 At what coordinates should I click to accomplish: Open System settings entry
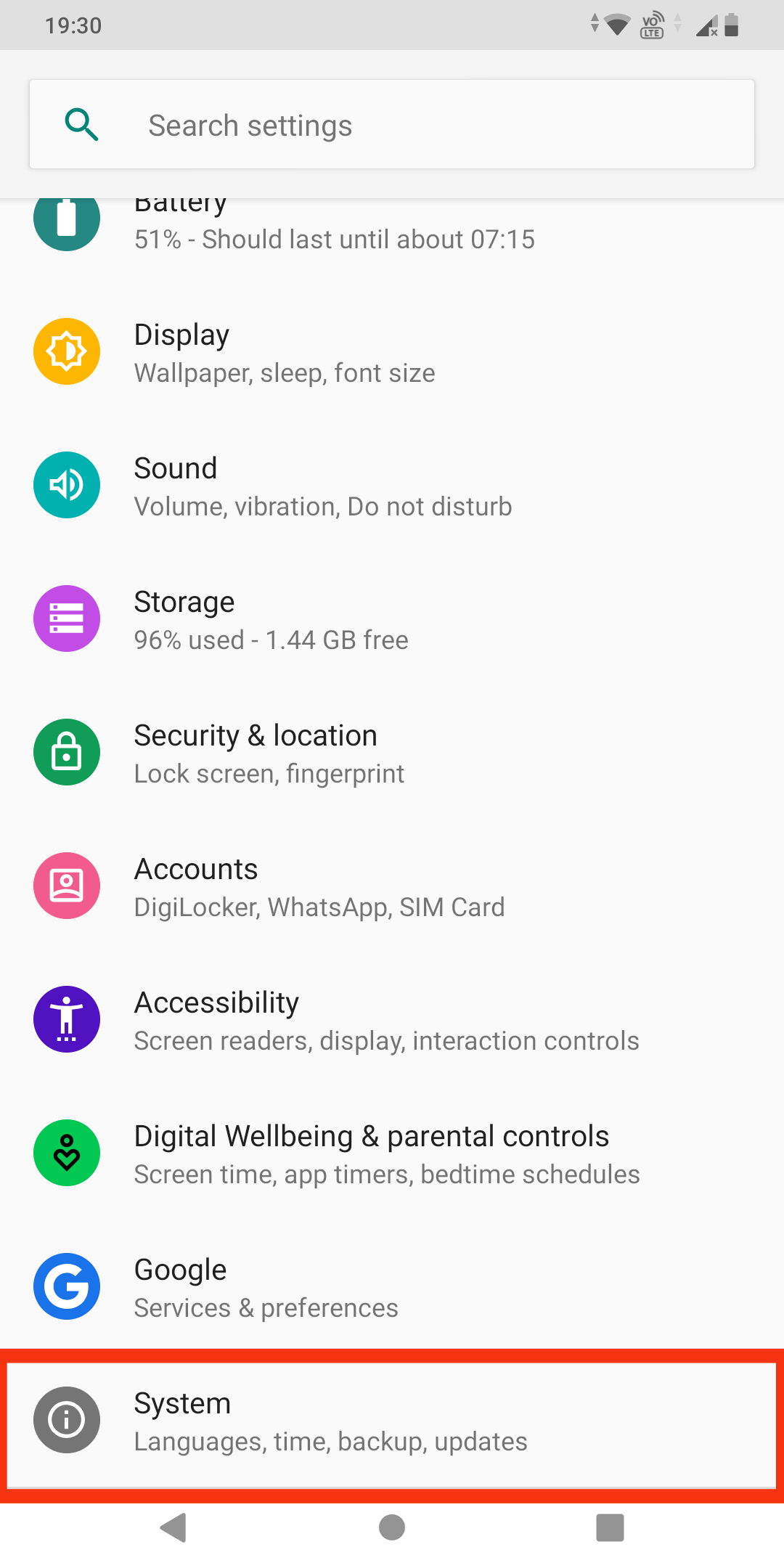point(392,1420)
